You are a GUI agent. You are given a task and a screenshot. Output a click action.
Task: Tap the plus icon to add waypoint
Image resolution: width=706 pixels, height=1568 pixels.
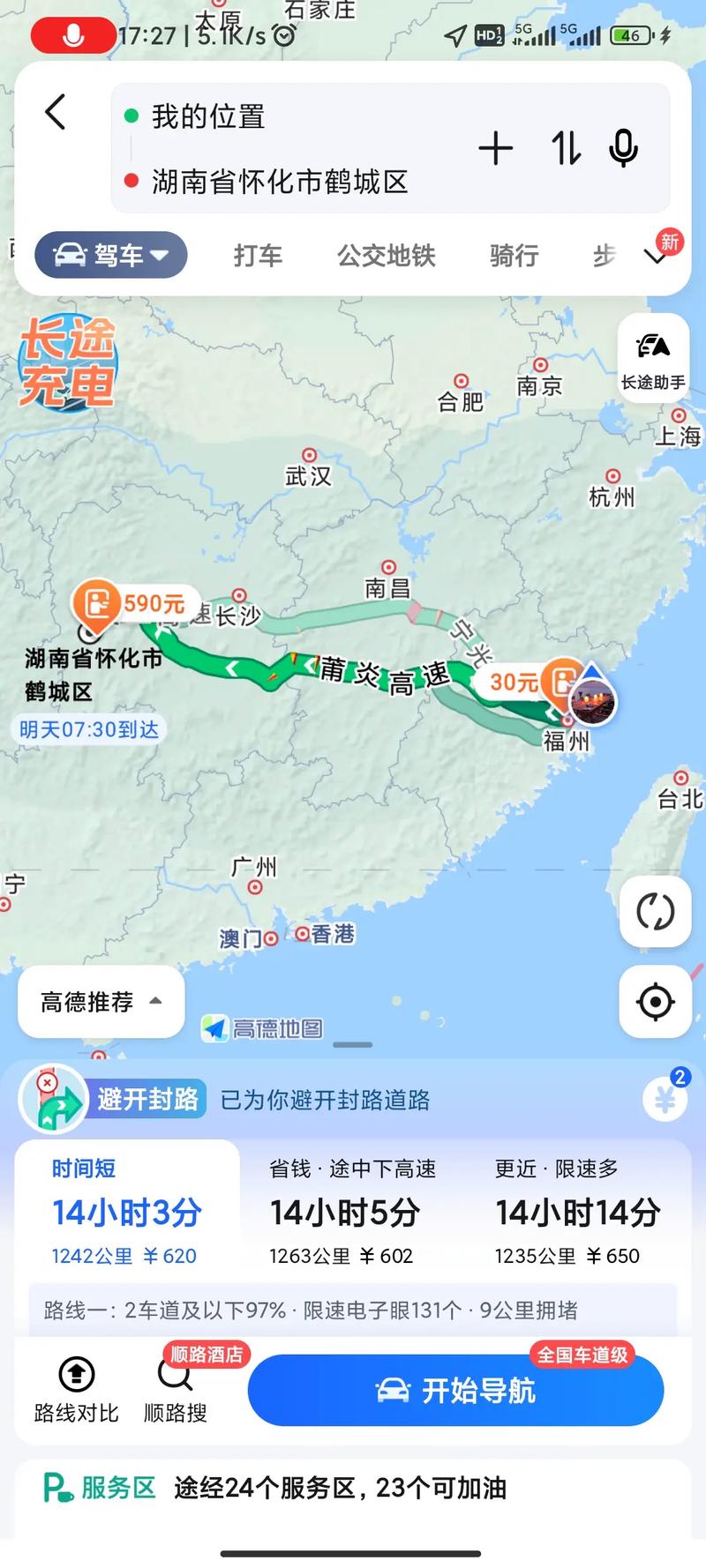pos(496,149)
